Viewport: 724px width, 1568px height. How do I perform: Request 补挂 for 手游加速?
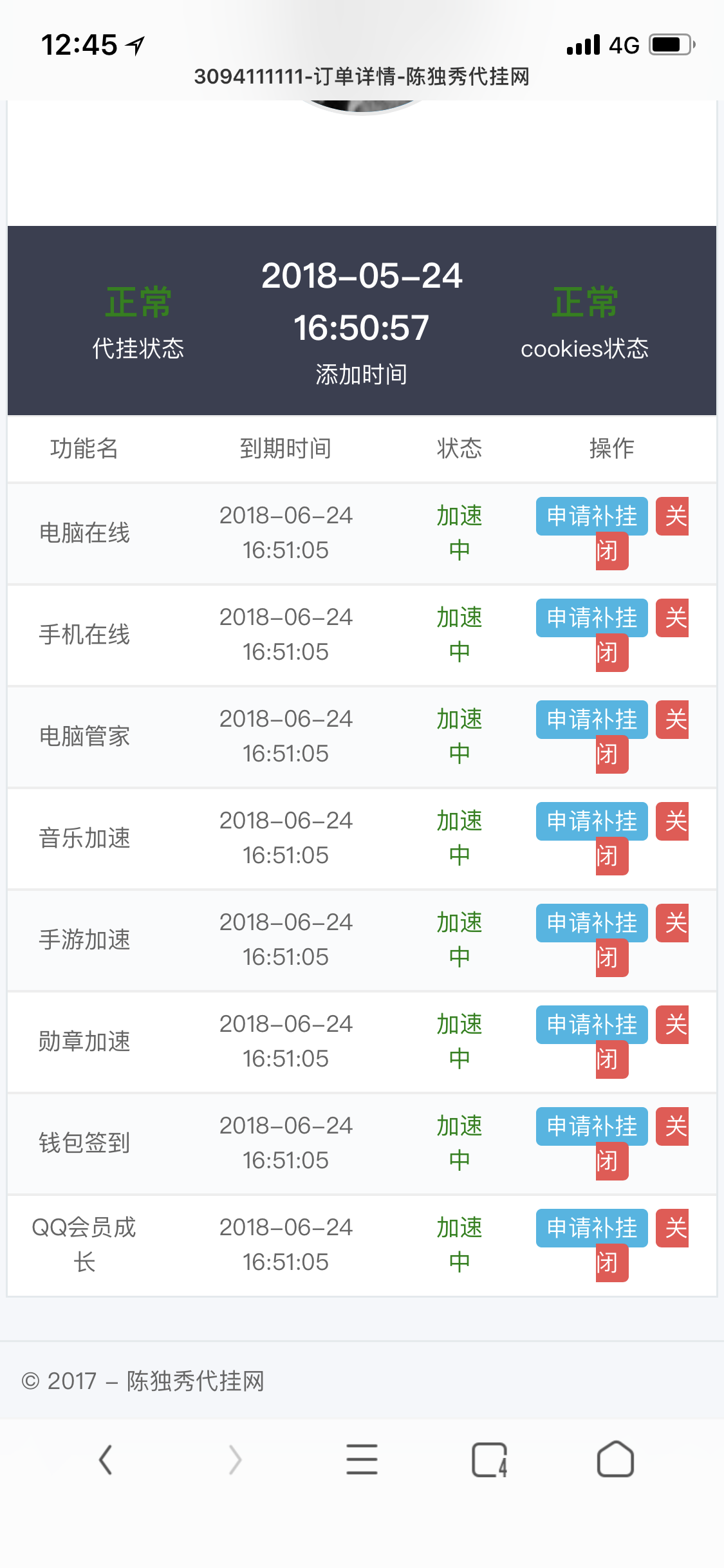[x=592, y=922]
